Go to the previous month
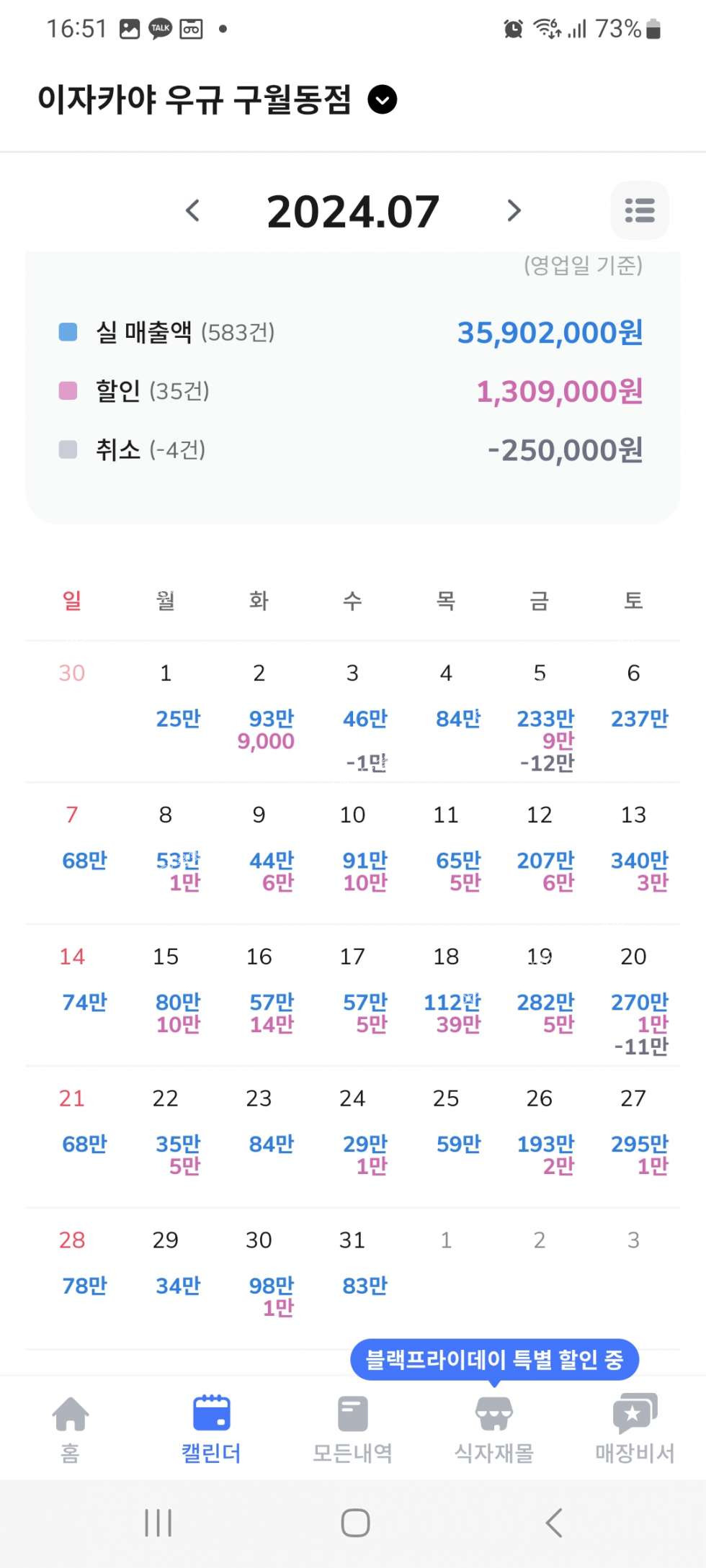Viewport: 706px width, 1568px height. [x=192, y=211]
